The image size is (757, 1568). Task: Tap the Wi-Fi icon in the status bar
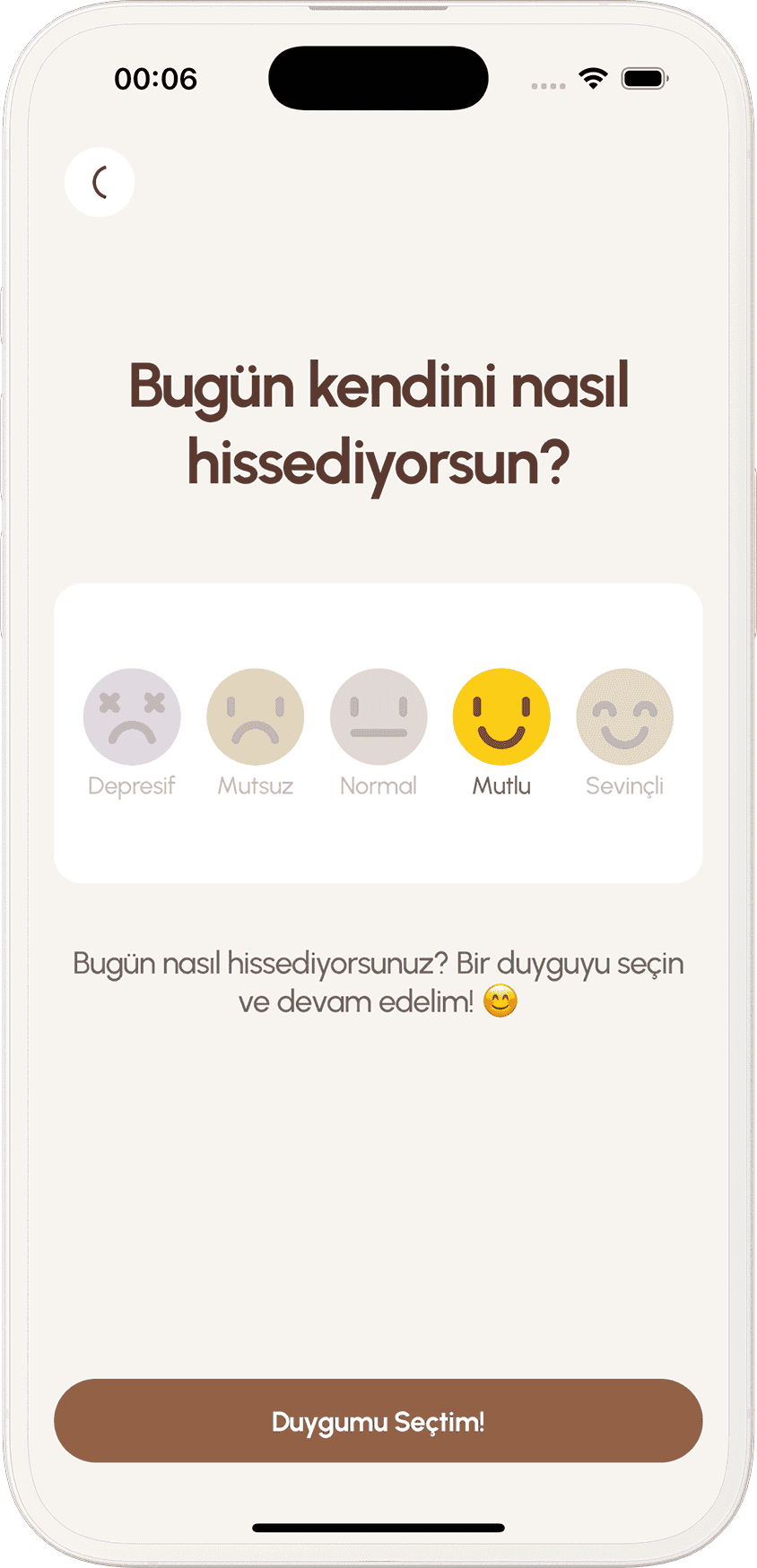point(592,79)
